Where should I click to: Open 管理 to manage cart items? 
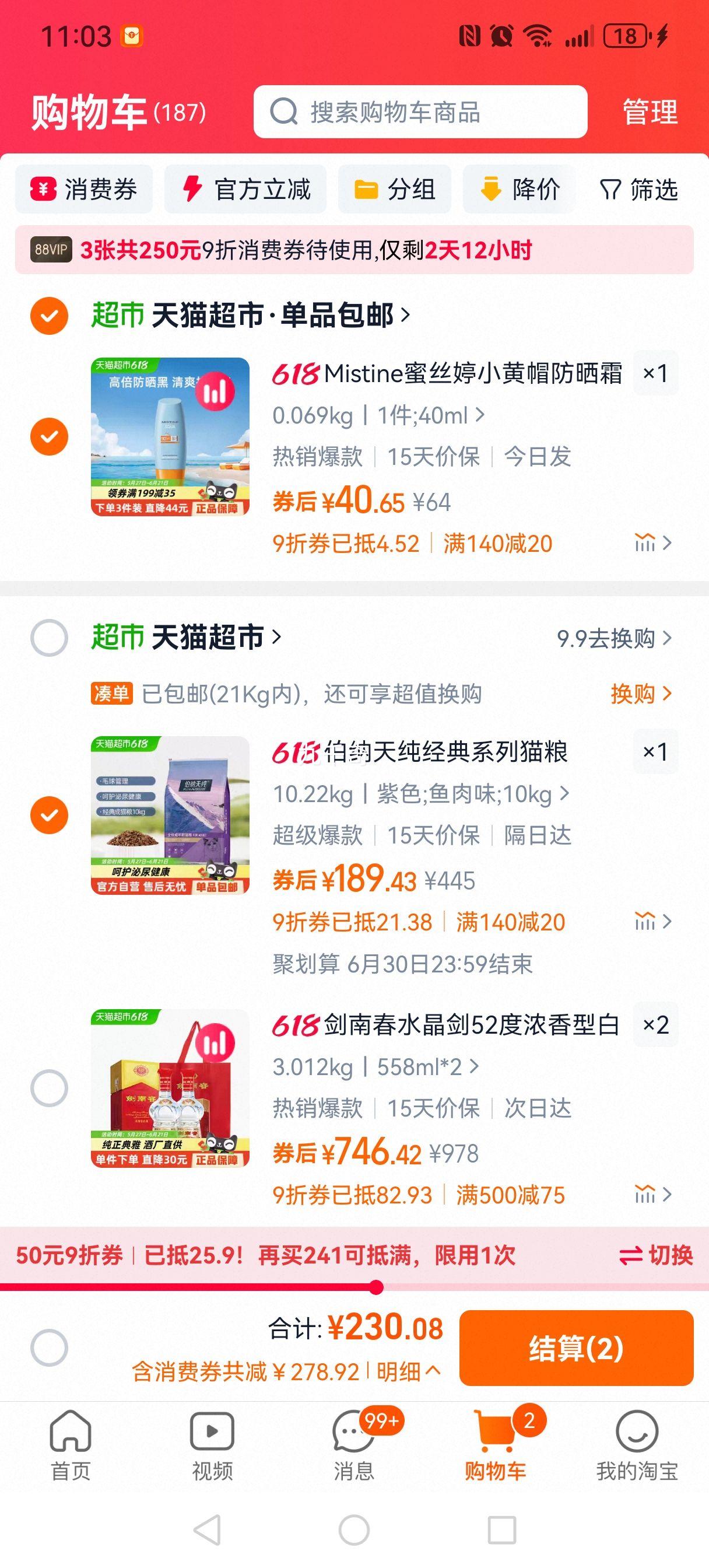pos(650,112)
